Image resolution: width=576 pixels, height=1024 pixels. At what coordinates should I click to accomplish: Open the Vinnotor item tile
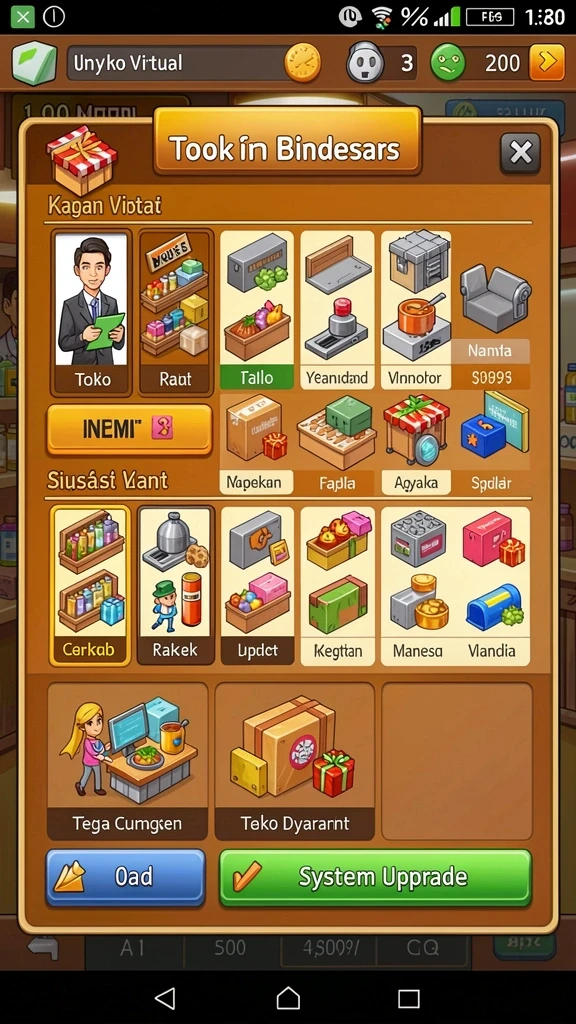tap(415, 310)
